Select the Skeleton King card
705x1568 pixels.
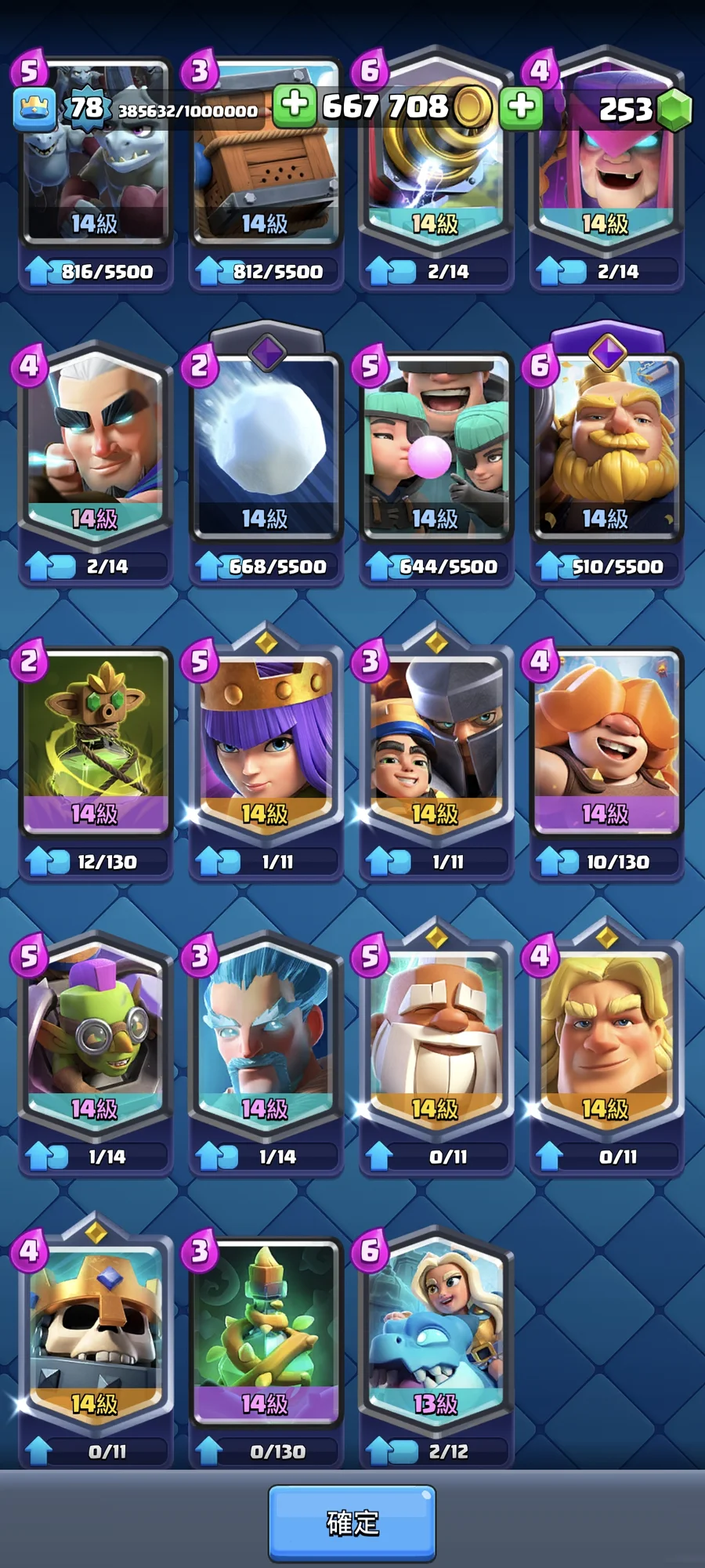pos(96,1332)
